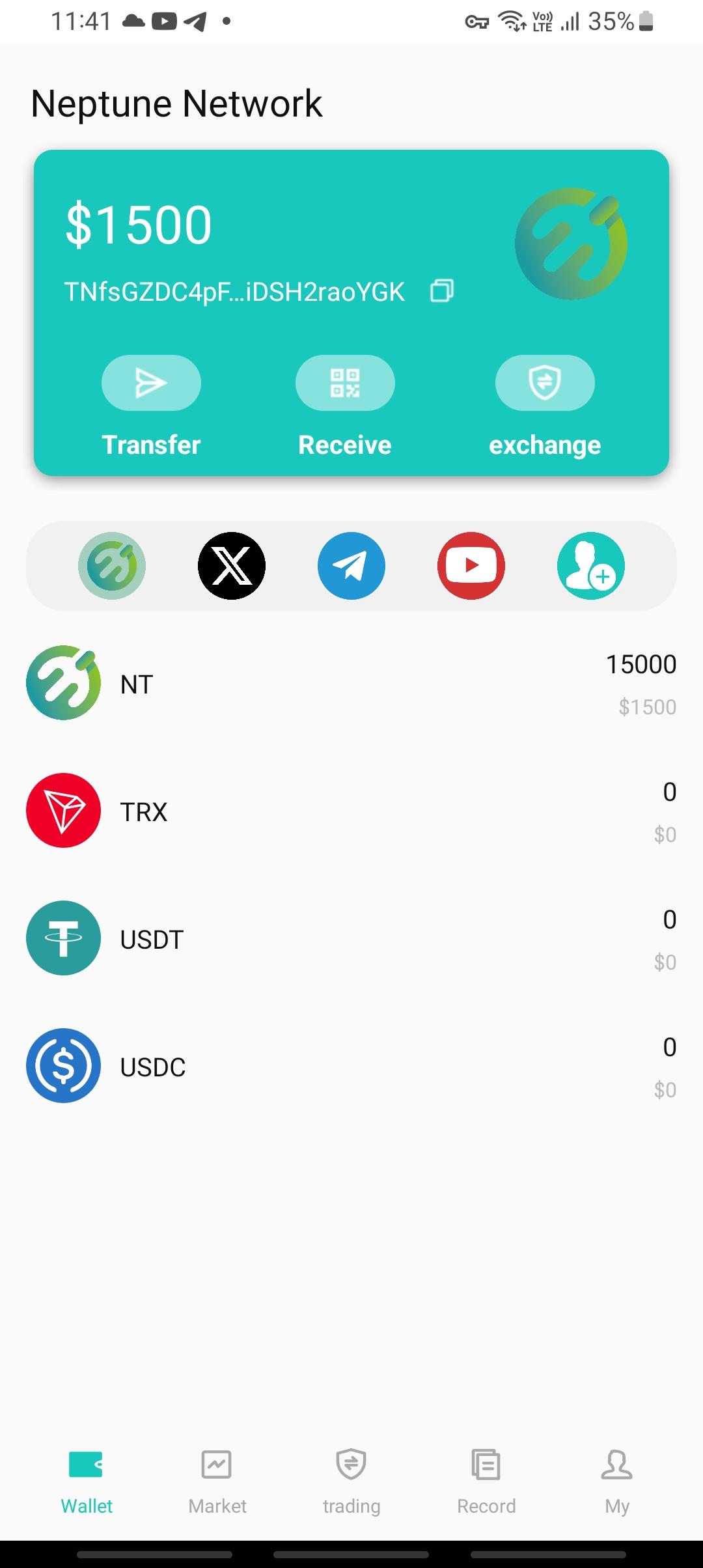Switch to the trading tab
703x1568 pixels.
coord(351,1483)
